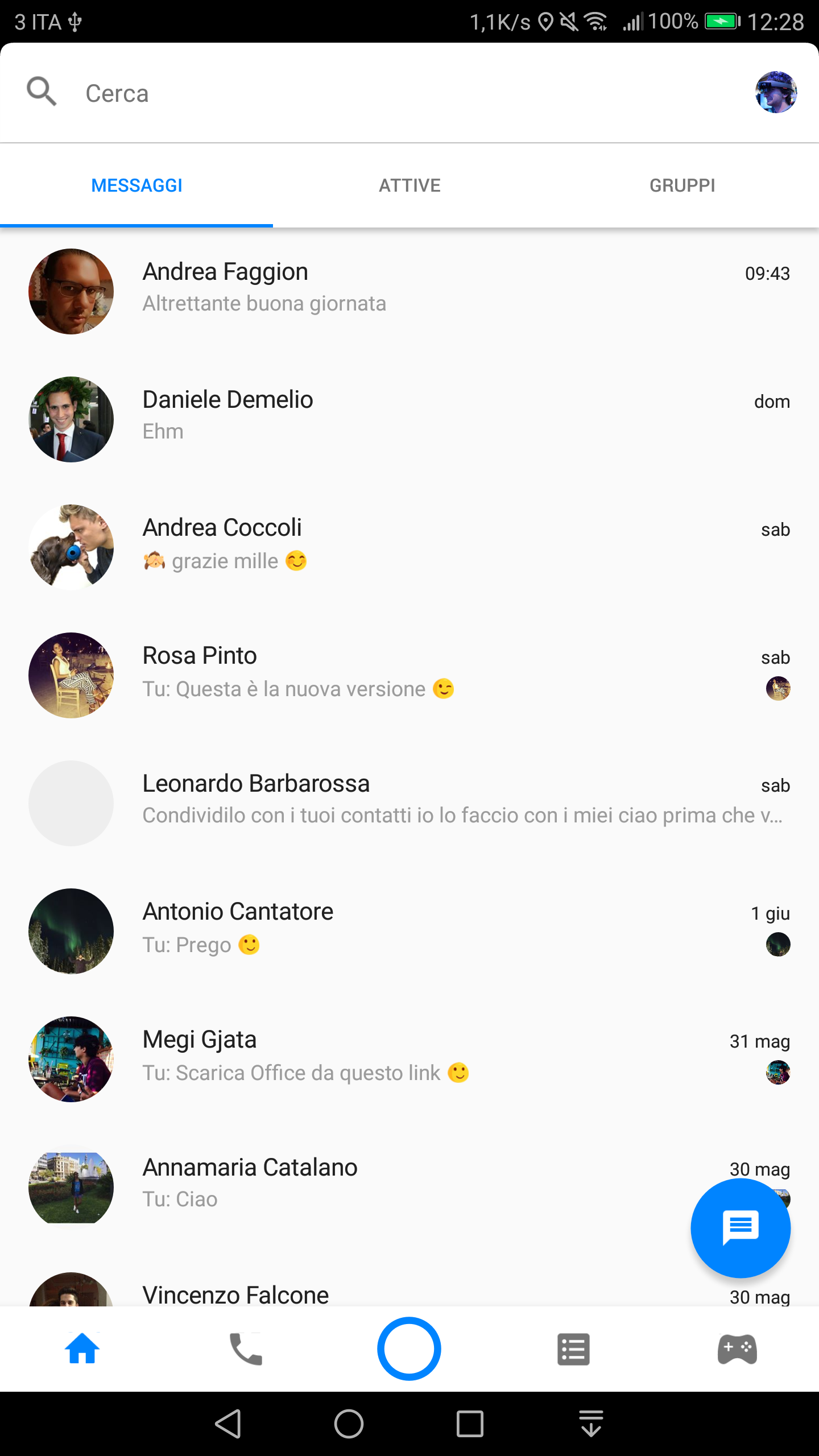This screenshot has height=1456, width=819.
Task: Open the games tab with the controller icon
Action: (737, 1349)
